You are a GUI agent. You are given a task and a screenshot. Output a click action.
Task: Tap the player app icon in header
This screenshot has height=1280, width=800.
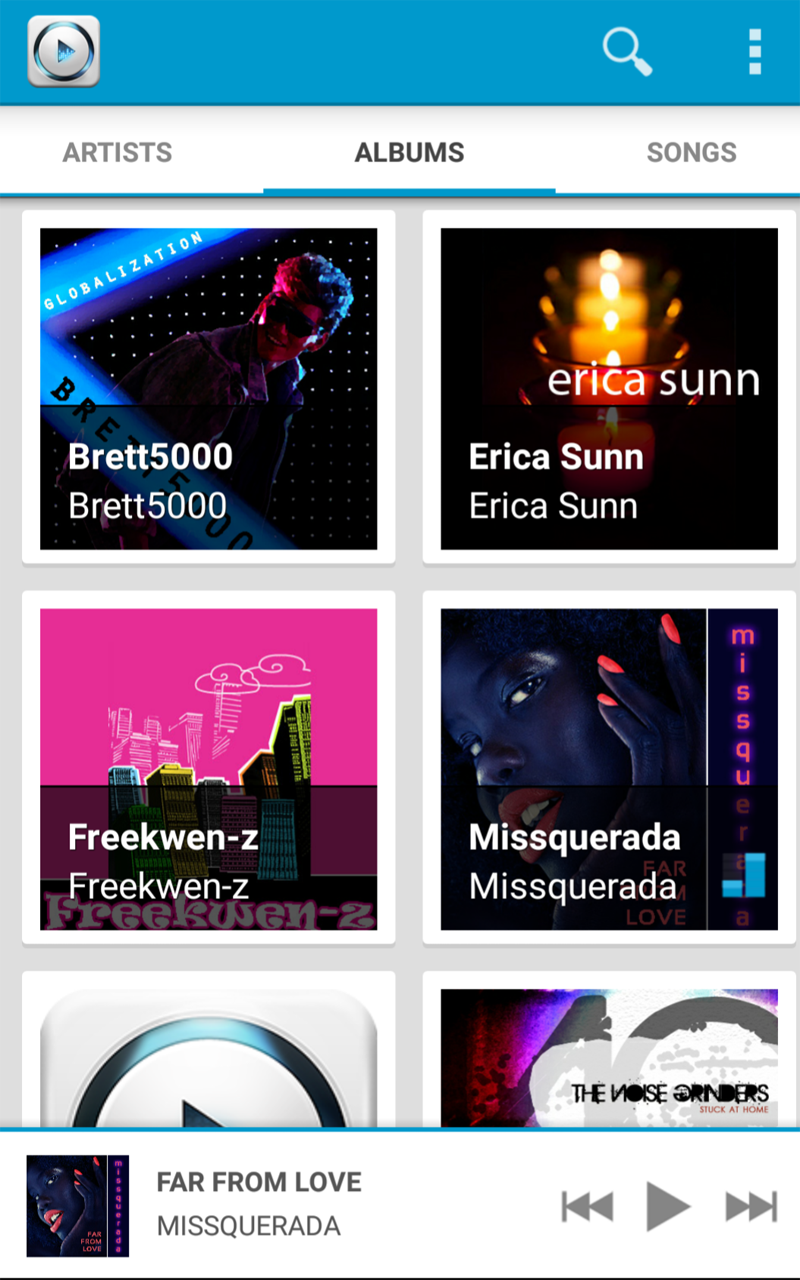(64, 51)
